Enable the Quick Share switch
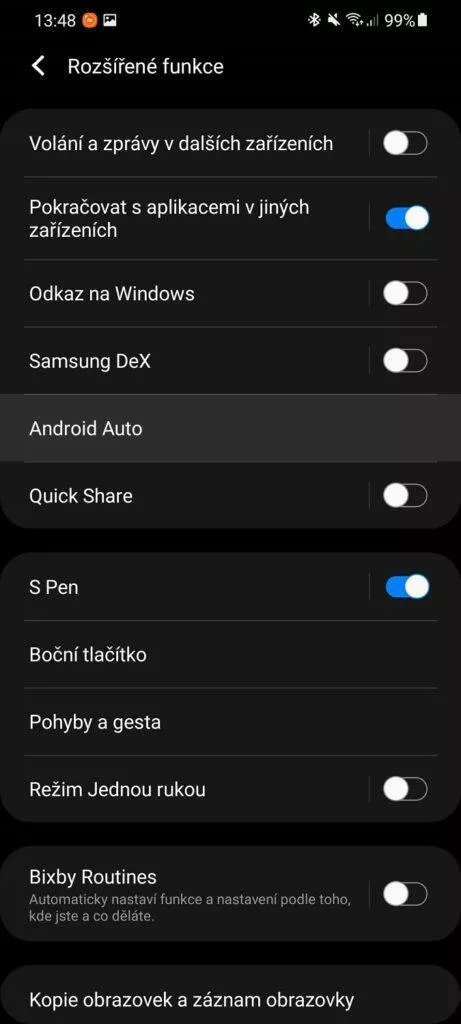Image resolution: width=461 pixels, height=1024 pixels. point(405,496)
